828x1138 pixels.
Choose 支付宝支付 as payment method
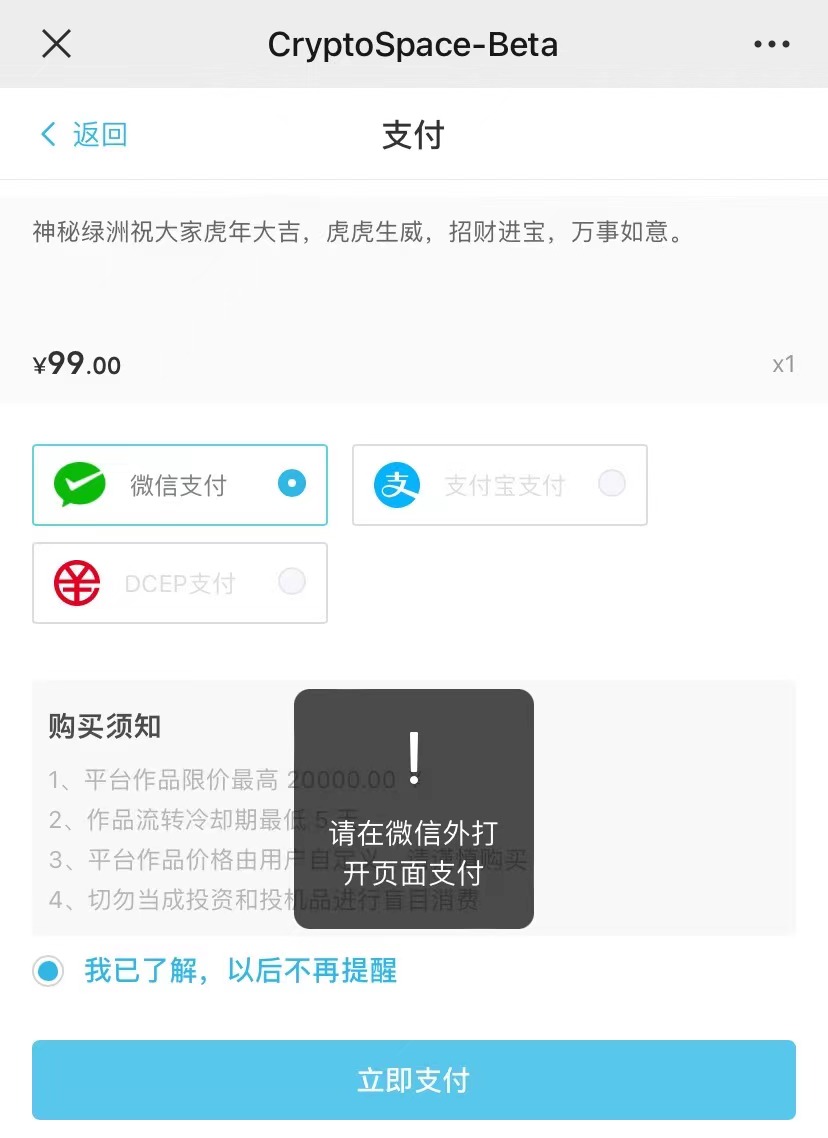pos(499,485)
